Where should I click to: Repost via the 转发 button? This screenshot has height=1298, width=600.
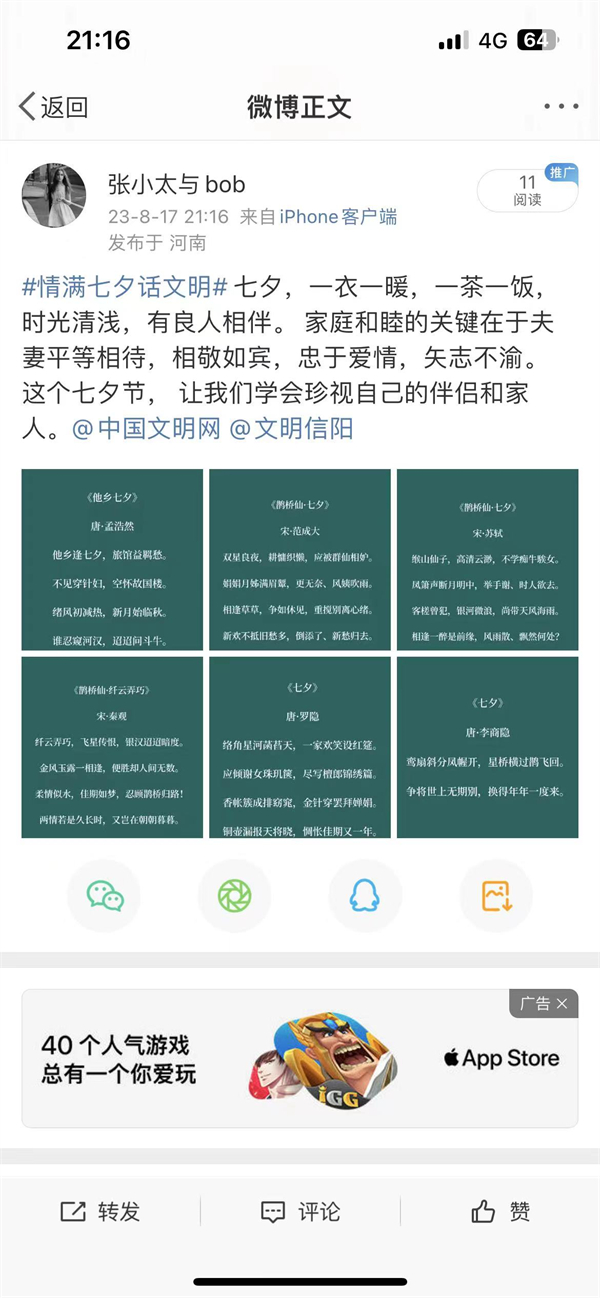click(100, 1212)
